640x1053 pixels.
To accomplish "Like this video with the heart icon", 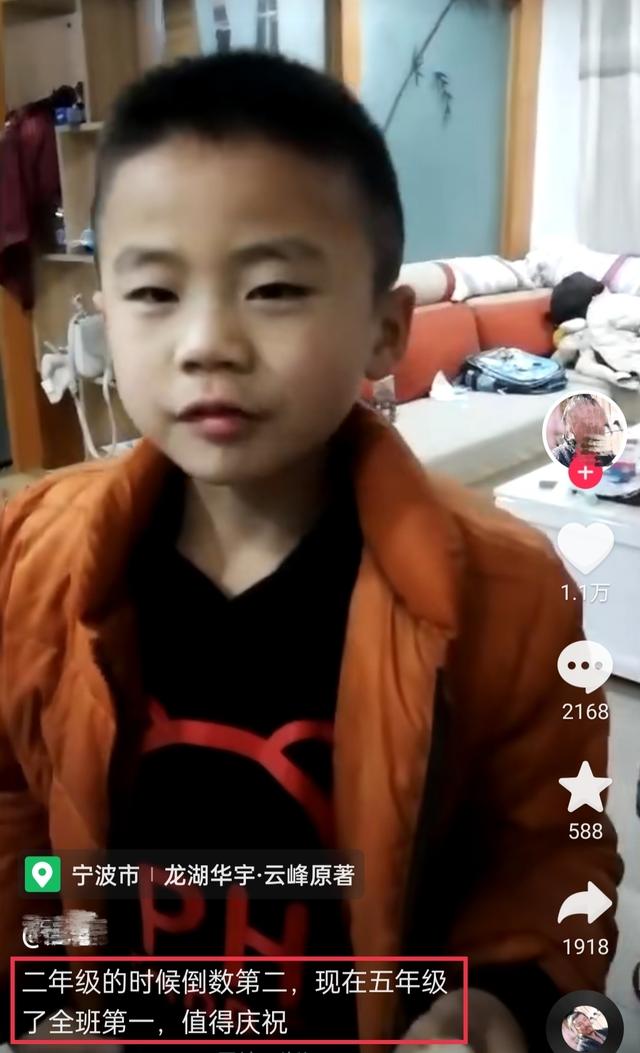I will point(585,548).
